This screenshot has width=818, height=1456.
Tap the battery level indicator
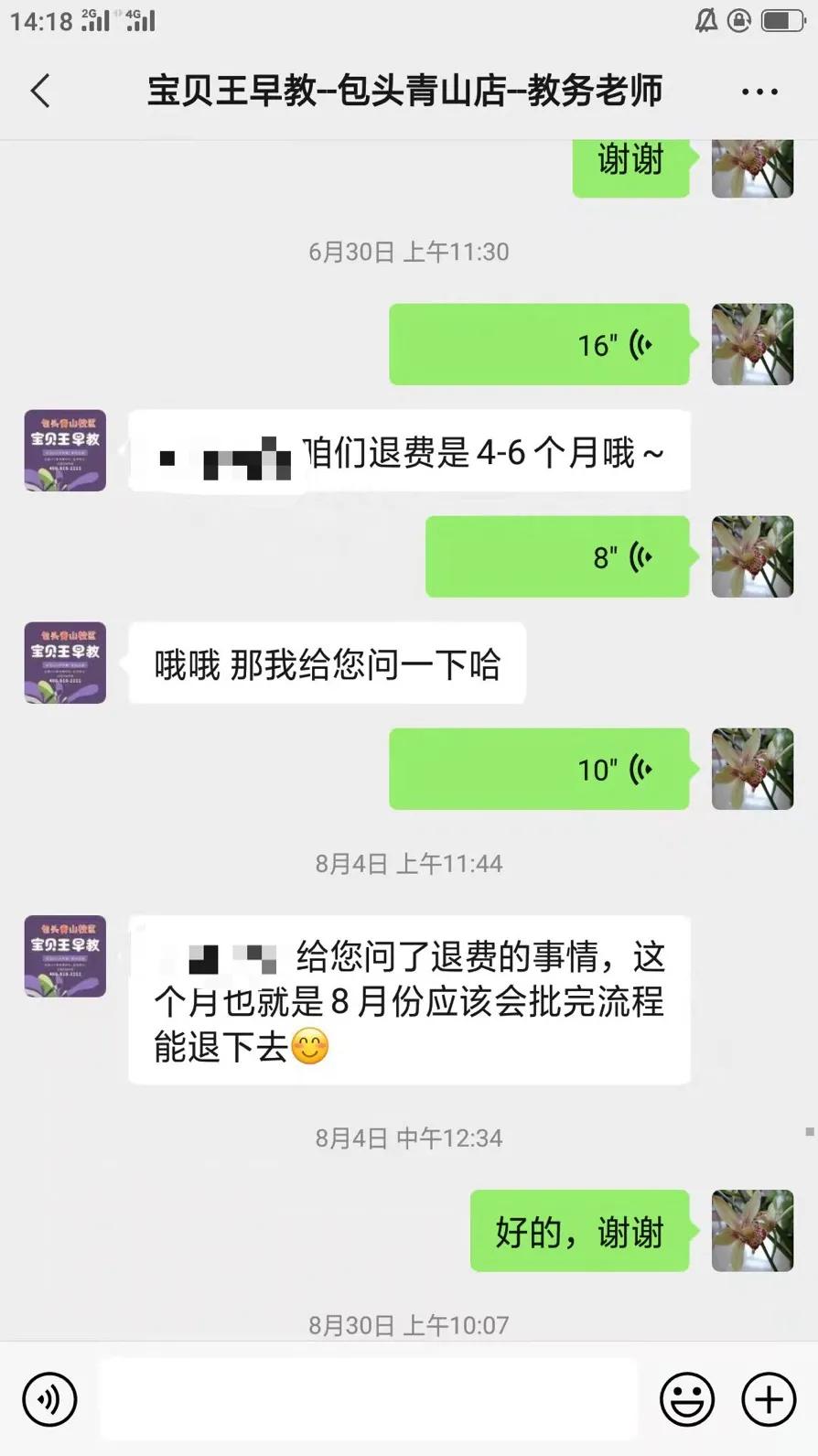782,20
